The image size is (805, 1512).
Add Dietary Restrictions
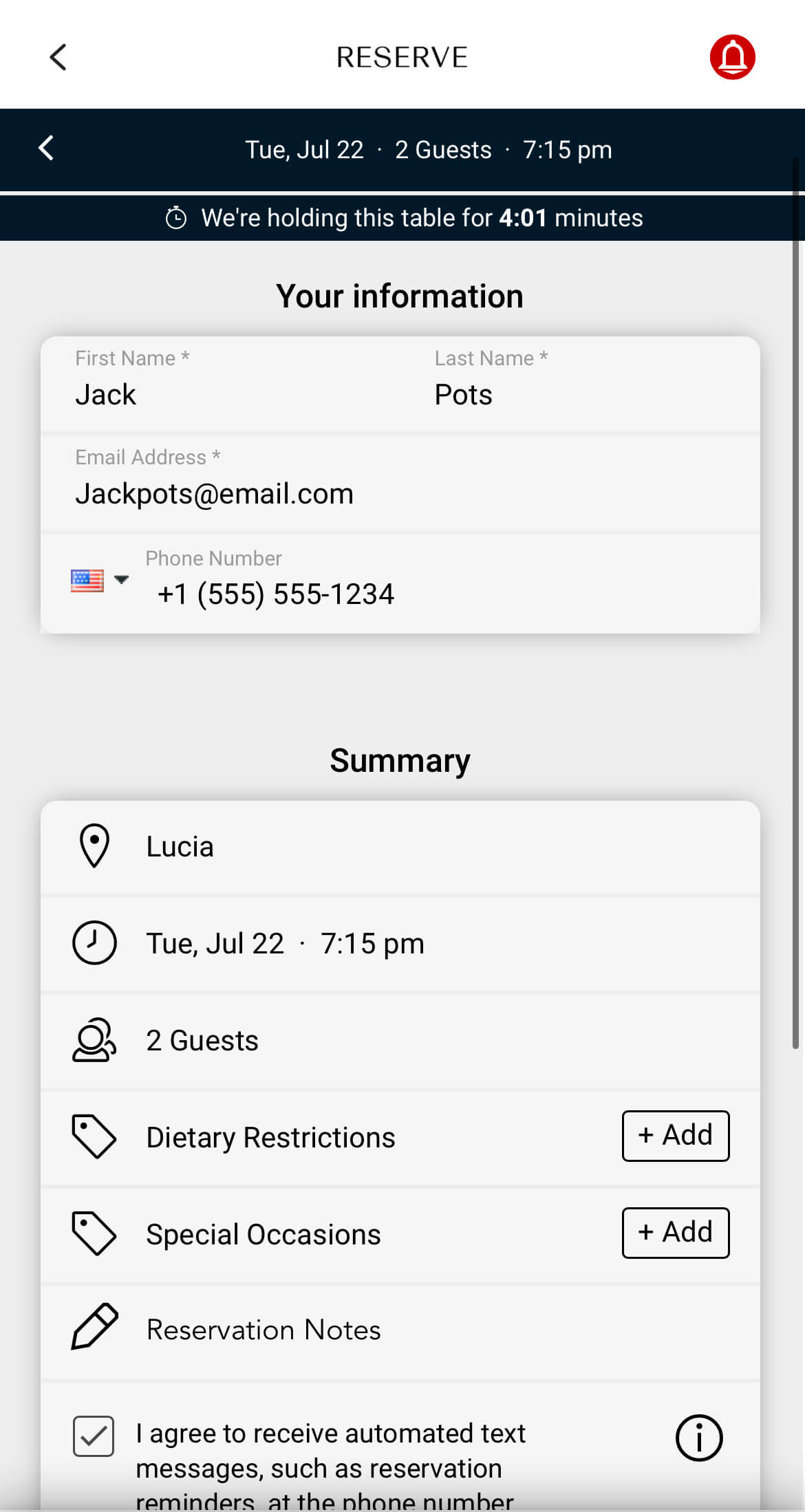[x=676, y=1136]
